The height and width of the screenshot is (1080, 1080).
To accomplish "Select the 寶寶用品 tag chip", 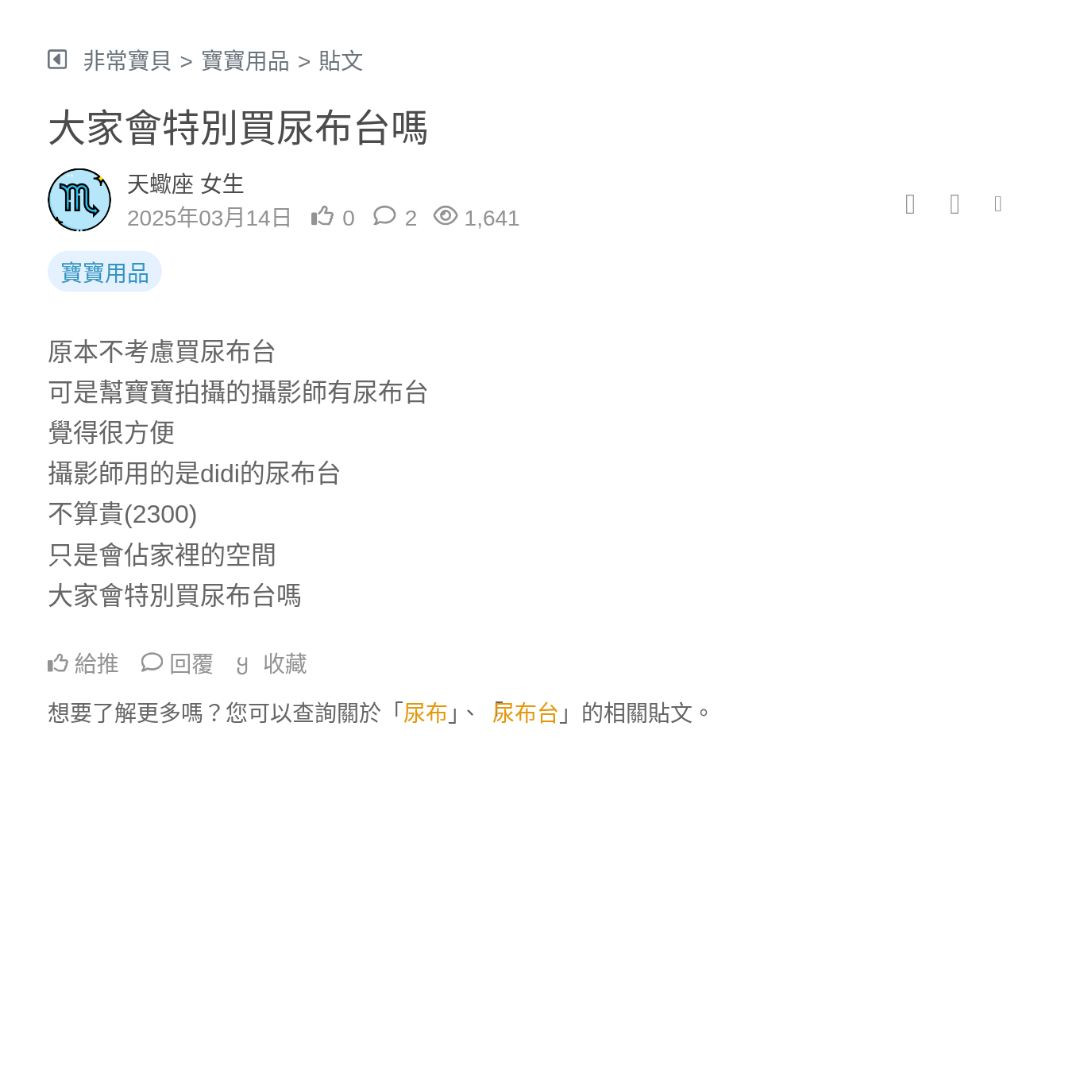I will pos(105,272).
